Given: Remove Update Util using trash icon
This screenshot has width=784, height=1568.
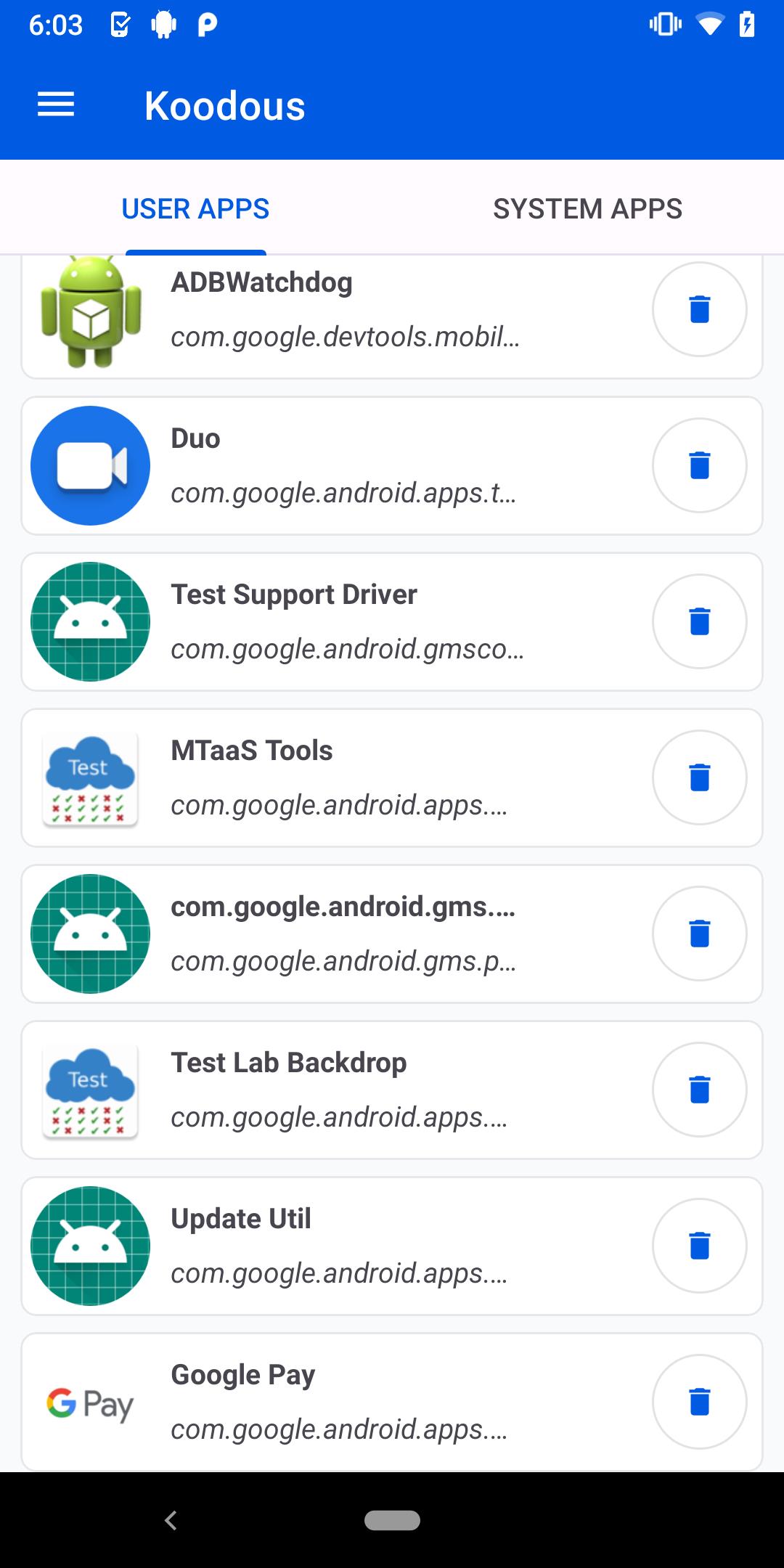Looking at the screenshot, I should 699,1246.
